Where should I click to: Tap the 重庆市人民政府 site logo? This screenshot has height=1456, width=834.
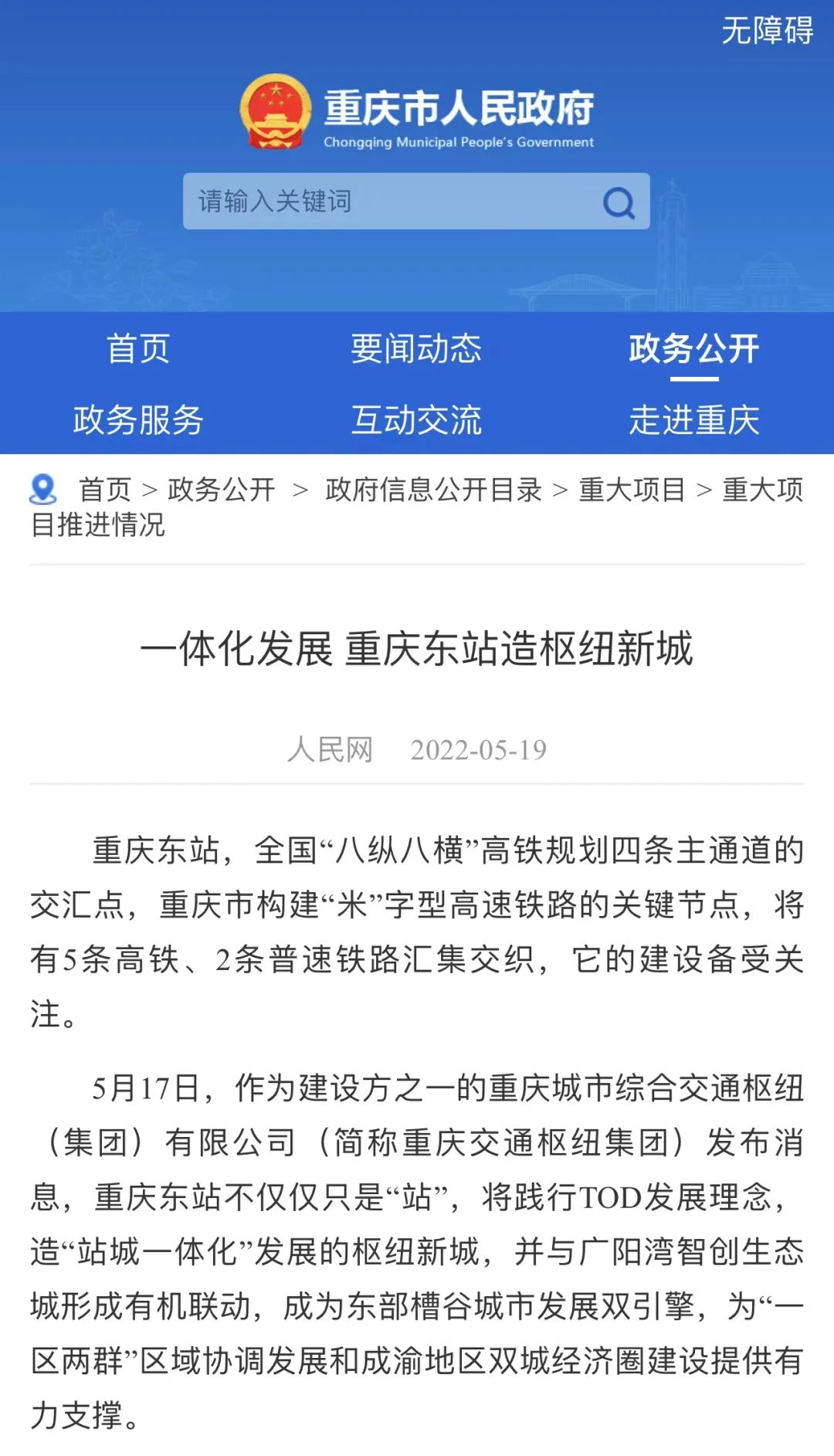tap(417, 113)
